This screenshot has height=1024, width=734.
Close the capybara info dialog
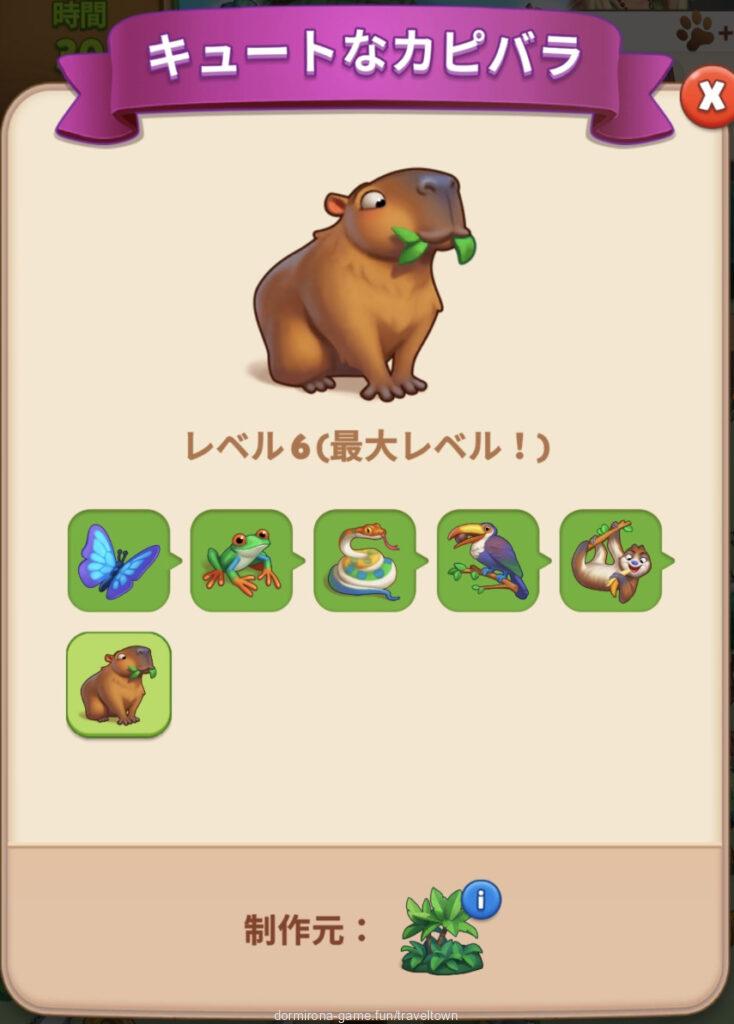click(709, 97)
